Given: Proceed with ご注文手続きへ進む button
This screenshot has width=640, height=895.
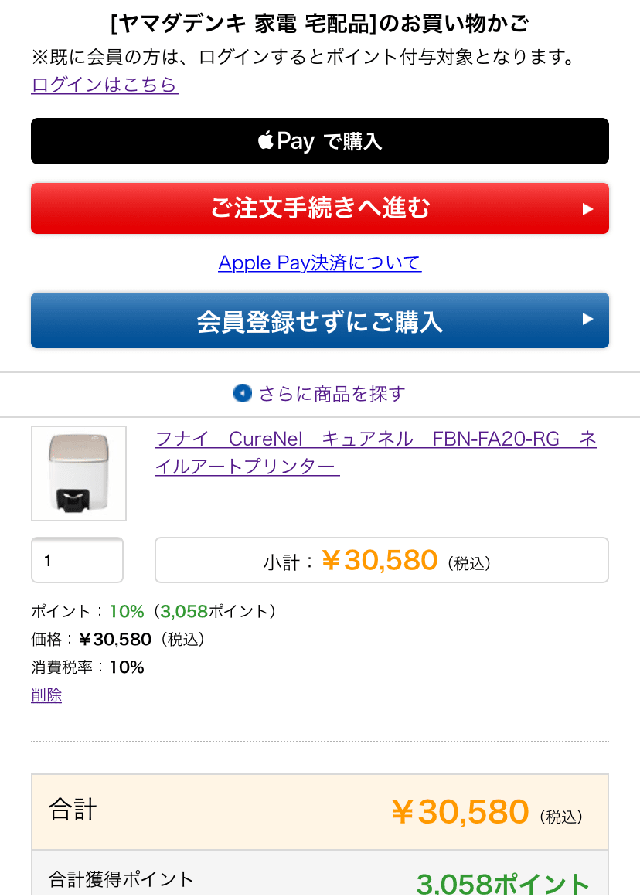Looking at the screenshot, I should click(320, 208).
